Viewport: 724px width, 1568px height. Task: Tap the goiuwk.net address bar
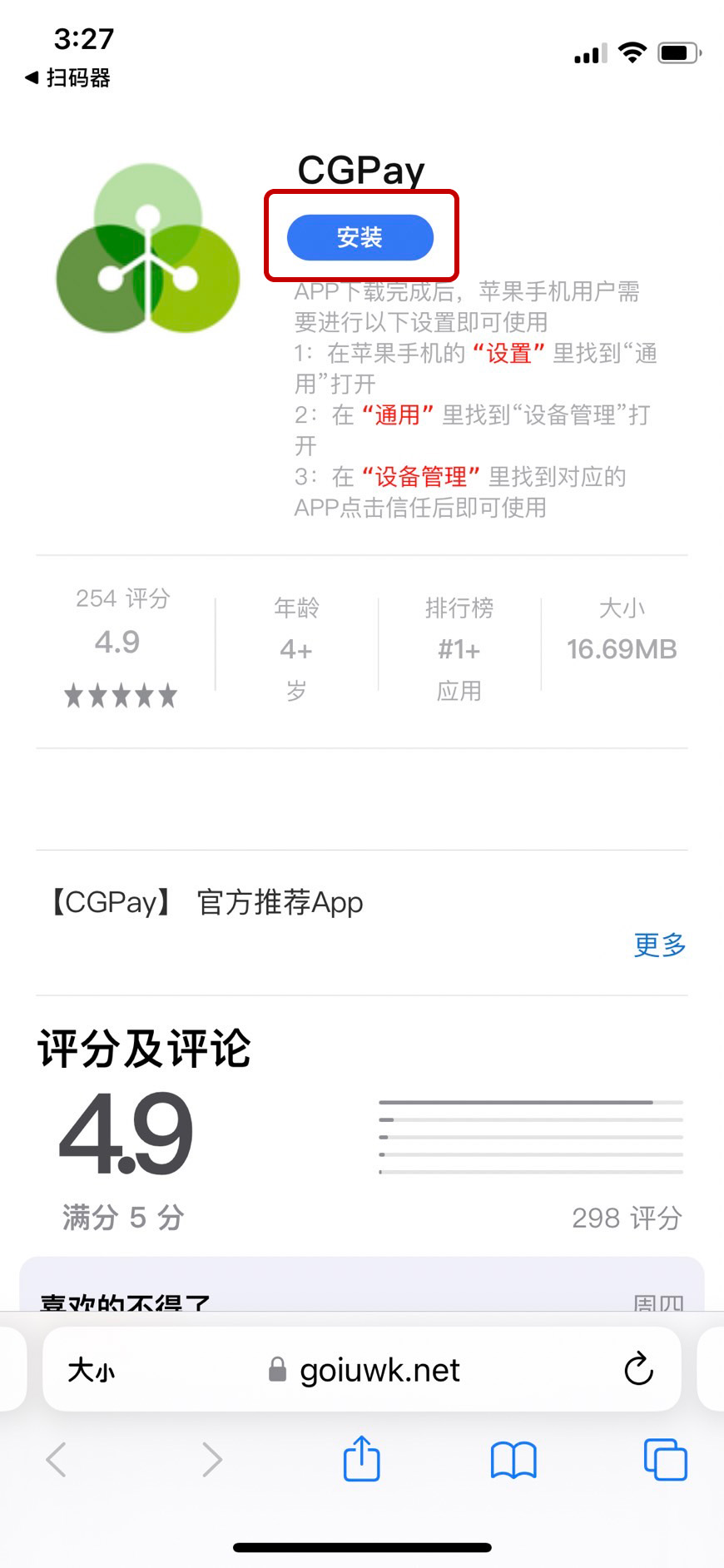(x=379, y=1370)
